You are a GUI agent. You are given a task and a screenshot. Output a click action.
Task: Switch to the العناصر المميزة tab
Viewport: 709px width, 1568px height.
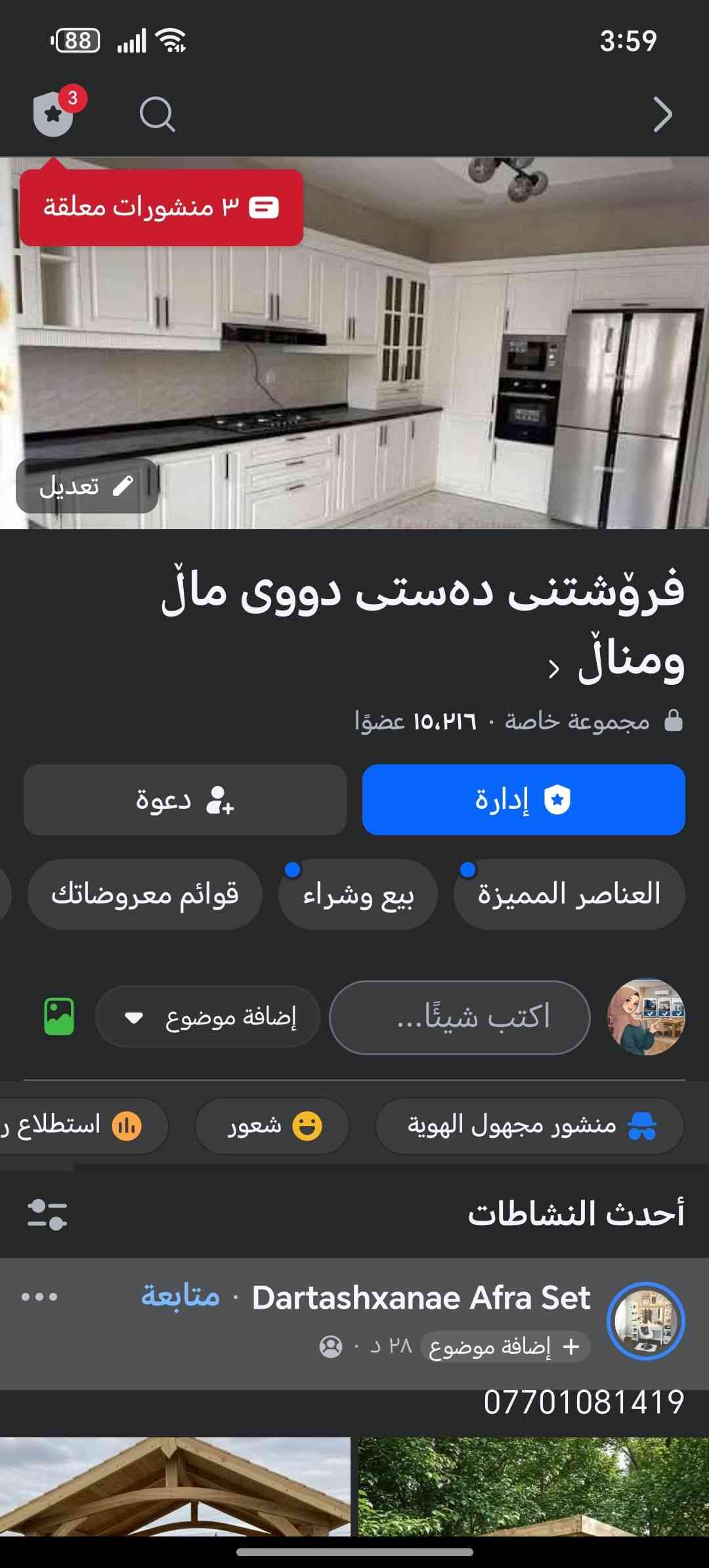[x=569, y=894]
